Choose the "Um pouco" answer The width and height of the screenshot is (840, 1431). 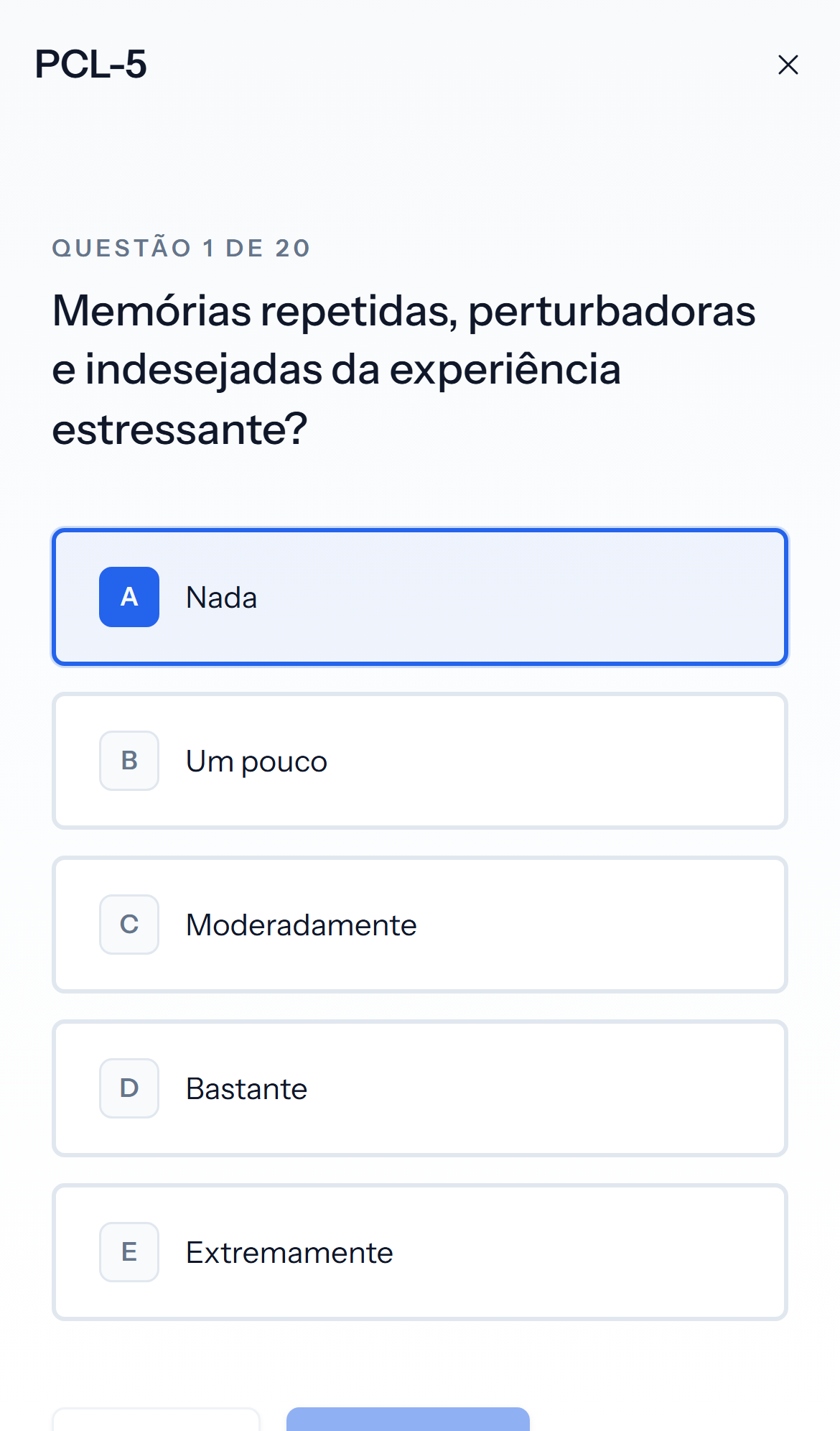tap(420, 760)
